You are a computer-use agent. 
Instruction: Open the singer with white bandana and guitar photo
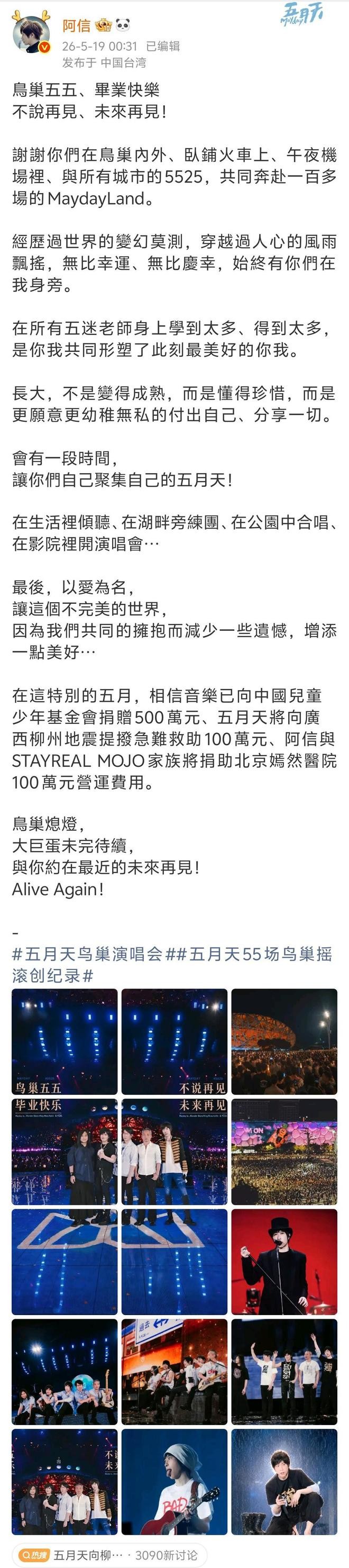(x=174, y=1482)
